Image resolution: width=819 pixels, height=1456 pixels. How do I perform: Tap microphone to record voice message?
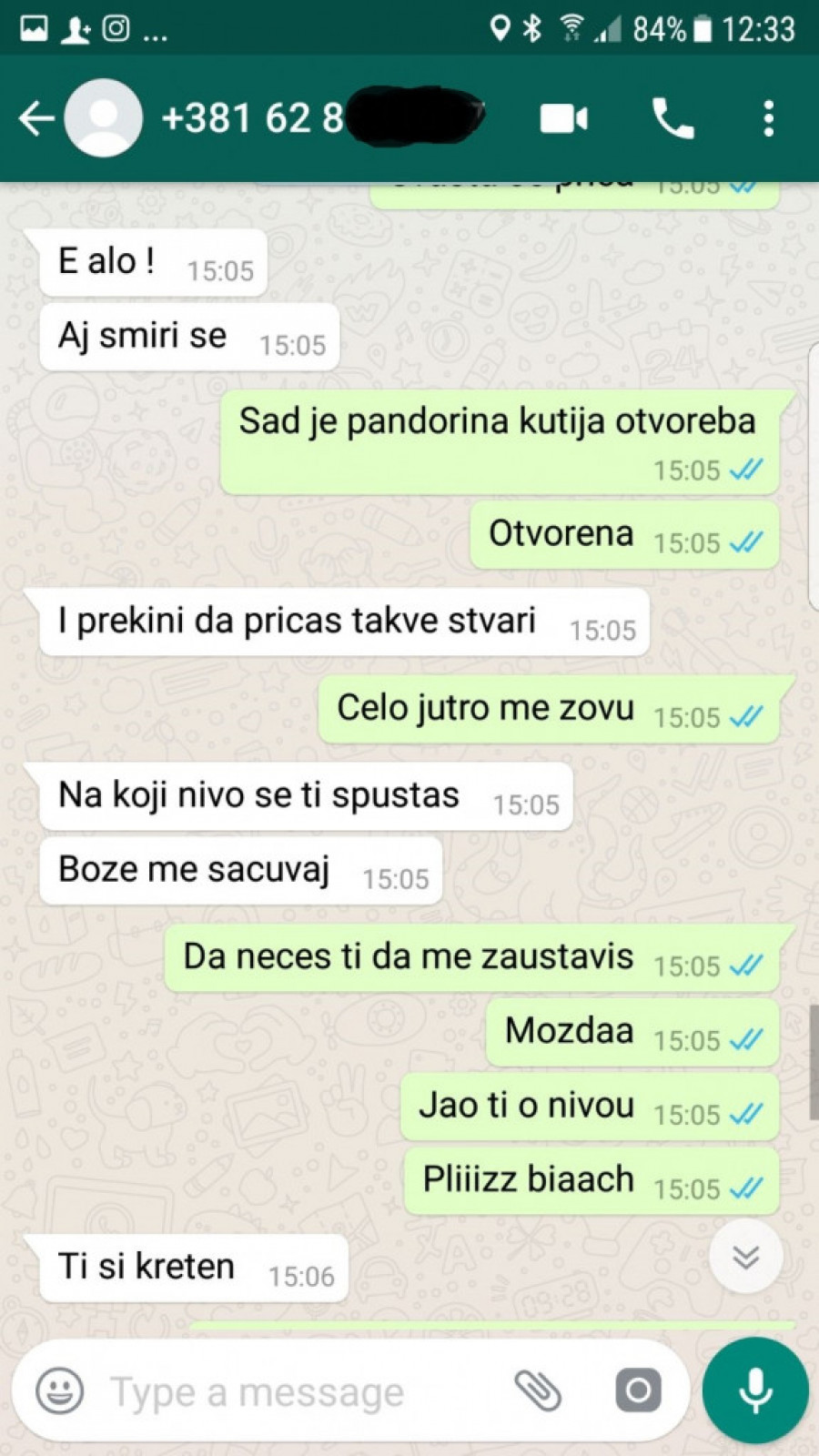tap(755, 1390)
